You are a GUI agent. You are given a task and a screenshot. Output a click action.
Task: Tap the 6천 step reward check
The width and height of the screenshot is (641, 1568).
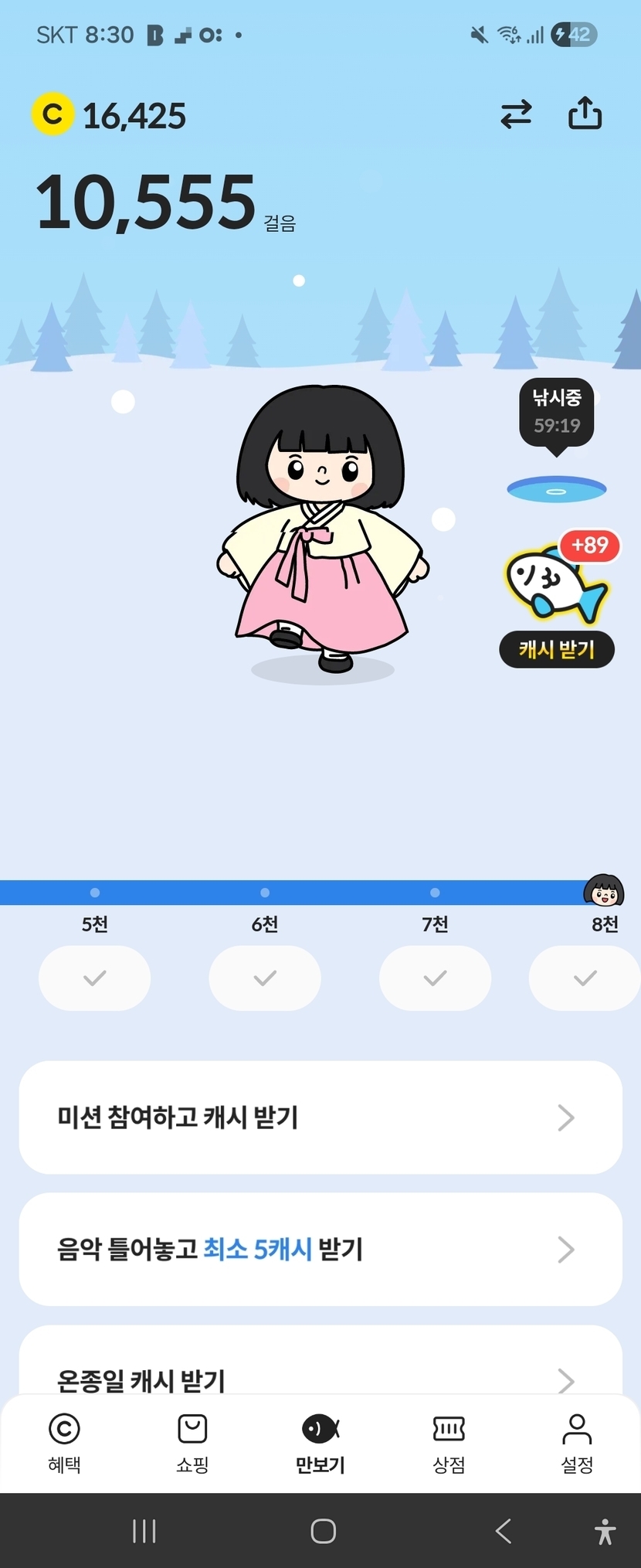[x=265, y=978]
